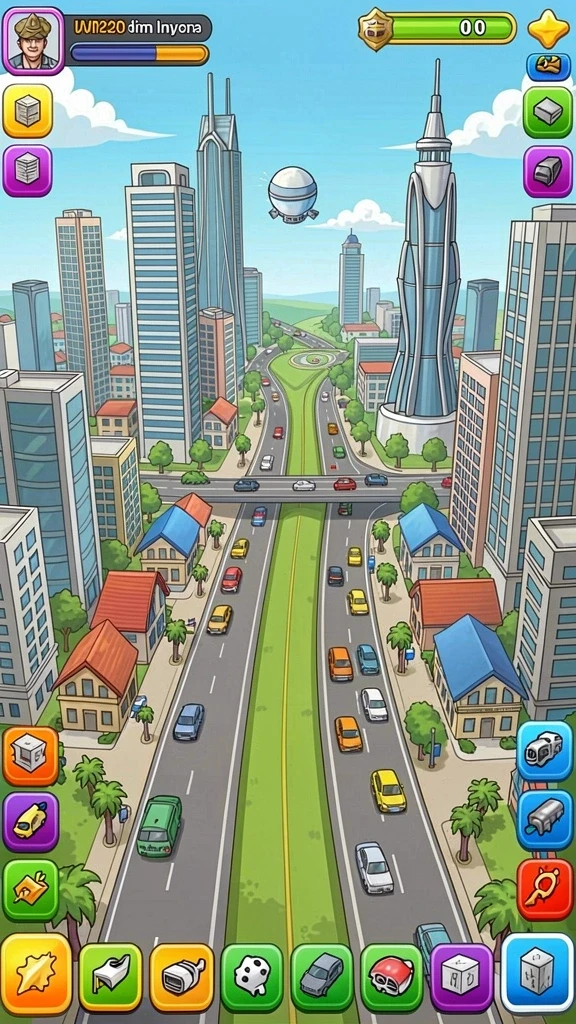Tap the blue button with a white train
Image resolution: width=576 pixels, height=1024 pixels.
click(545, 751)
